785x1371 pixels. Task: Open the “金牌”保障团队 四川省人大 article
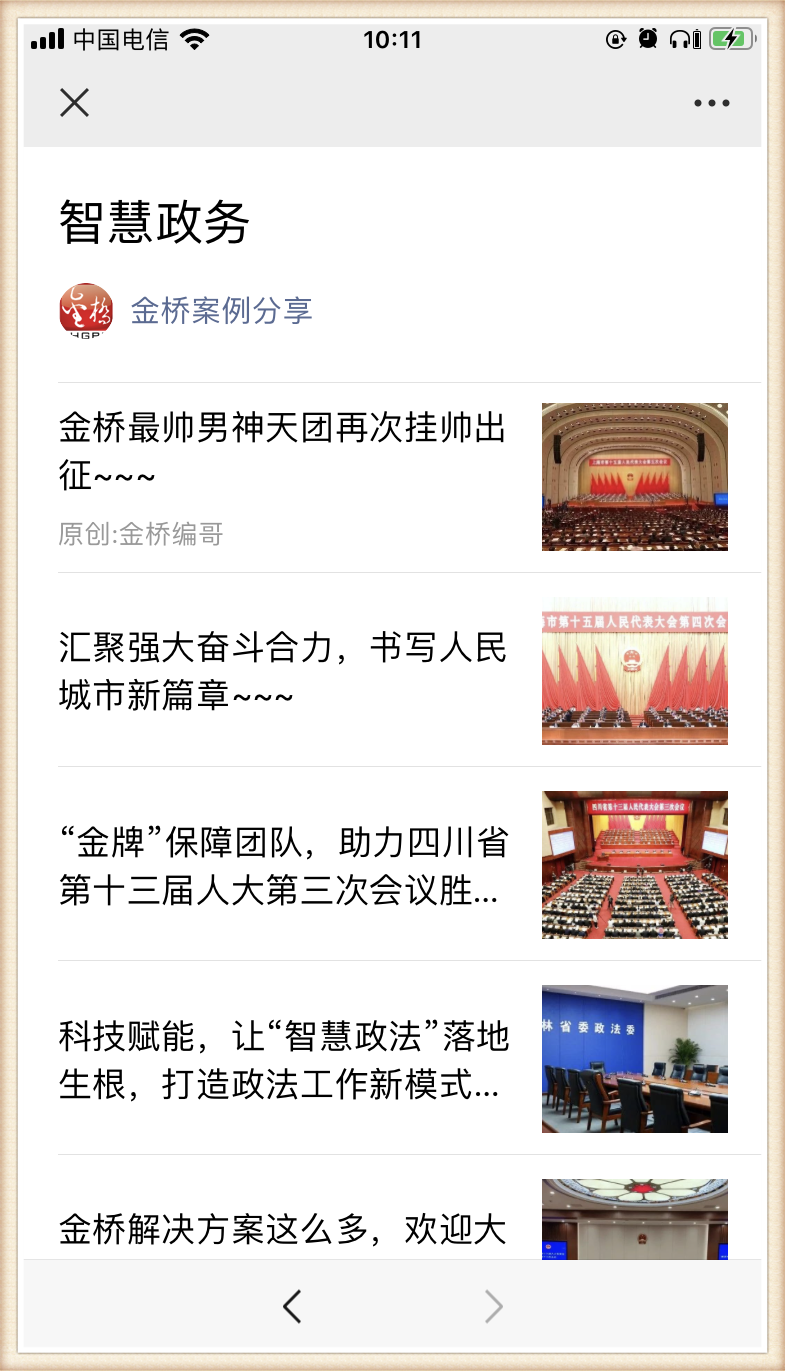pyautogui.click(x=282, y=865)
